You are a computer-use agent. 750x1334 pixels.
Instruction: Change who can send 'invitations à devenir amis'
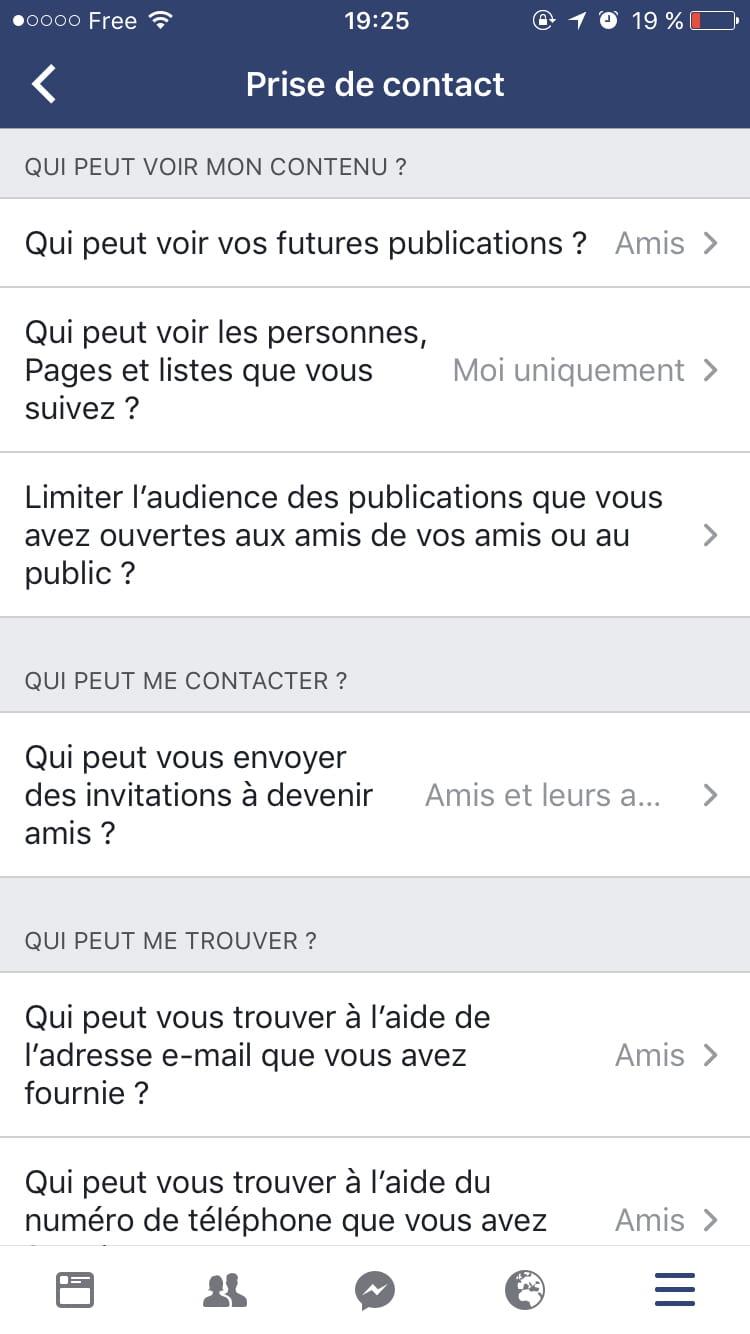[x=375, y=795]
